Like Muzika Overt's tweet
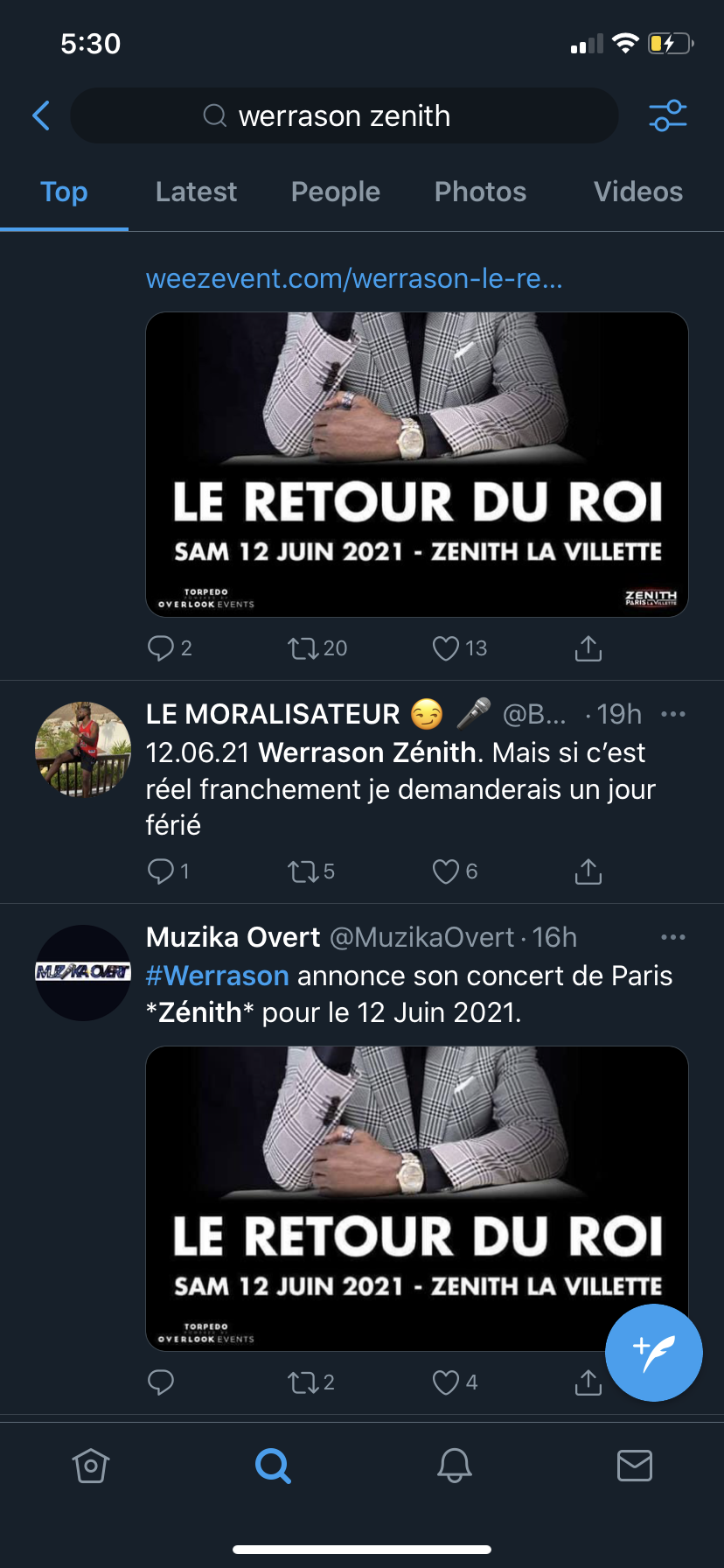 click(x=446, y=1382)
